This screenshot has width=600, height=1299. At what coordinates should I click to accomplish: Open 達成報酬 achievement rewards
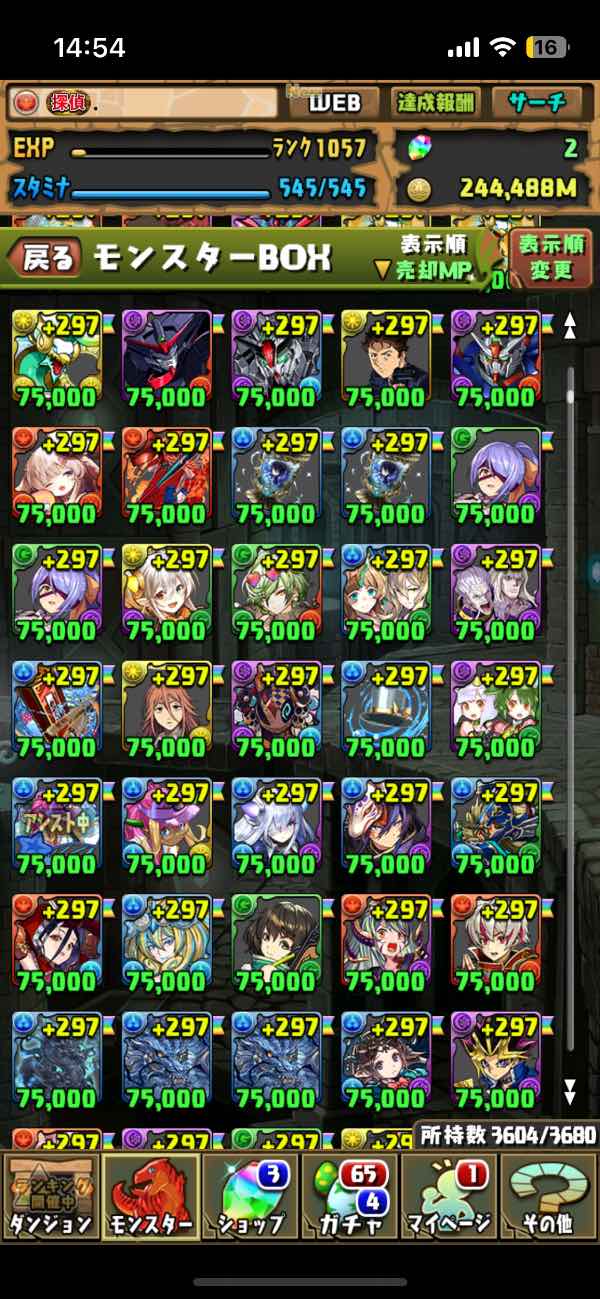[436, 102]
